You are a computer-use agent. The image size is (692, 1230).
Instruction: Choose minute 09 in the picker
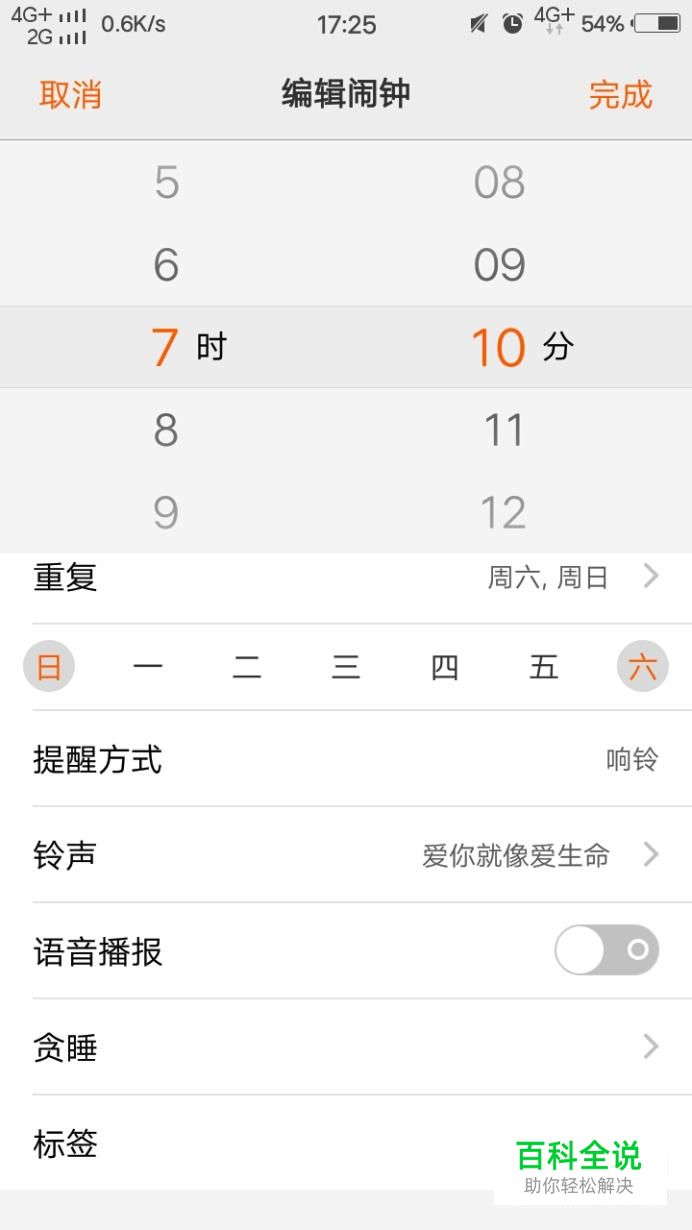pos(500,265)
